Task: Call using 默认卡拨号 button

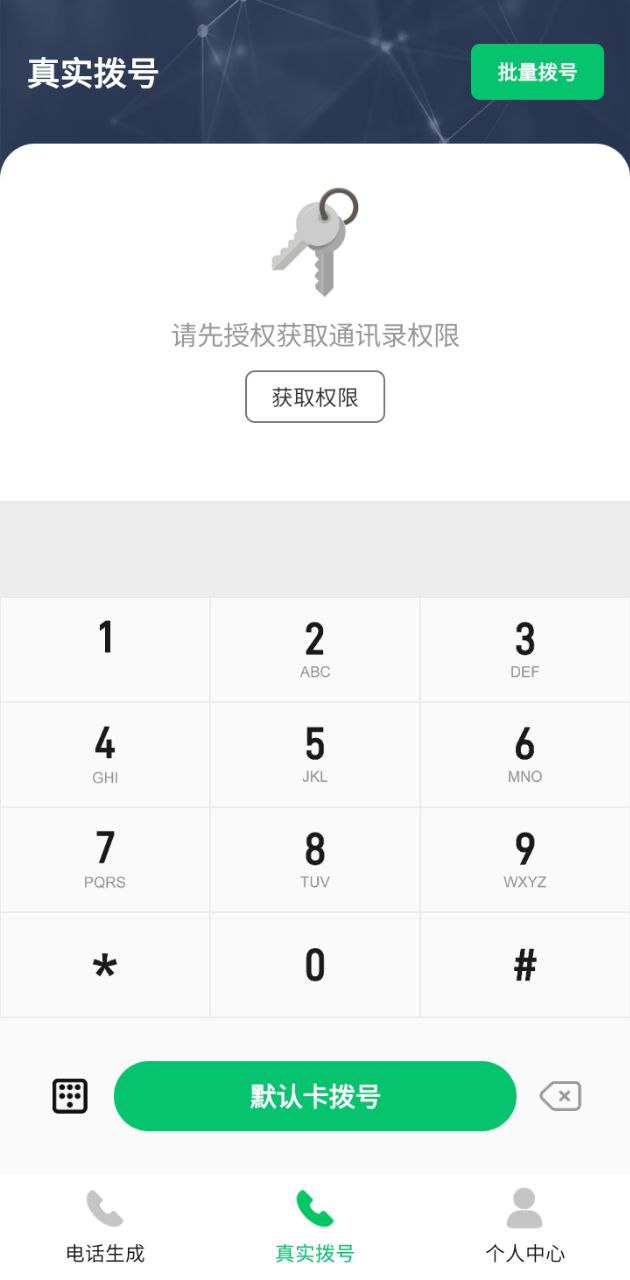Action: (315, 1096)
